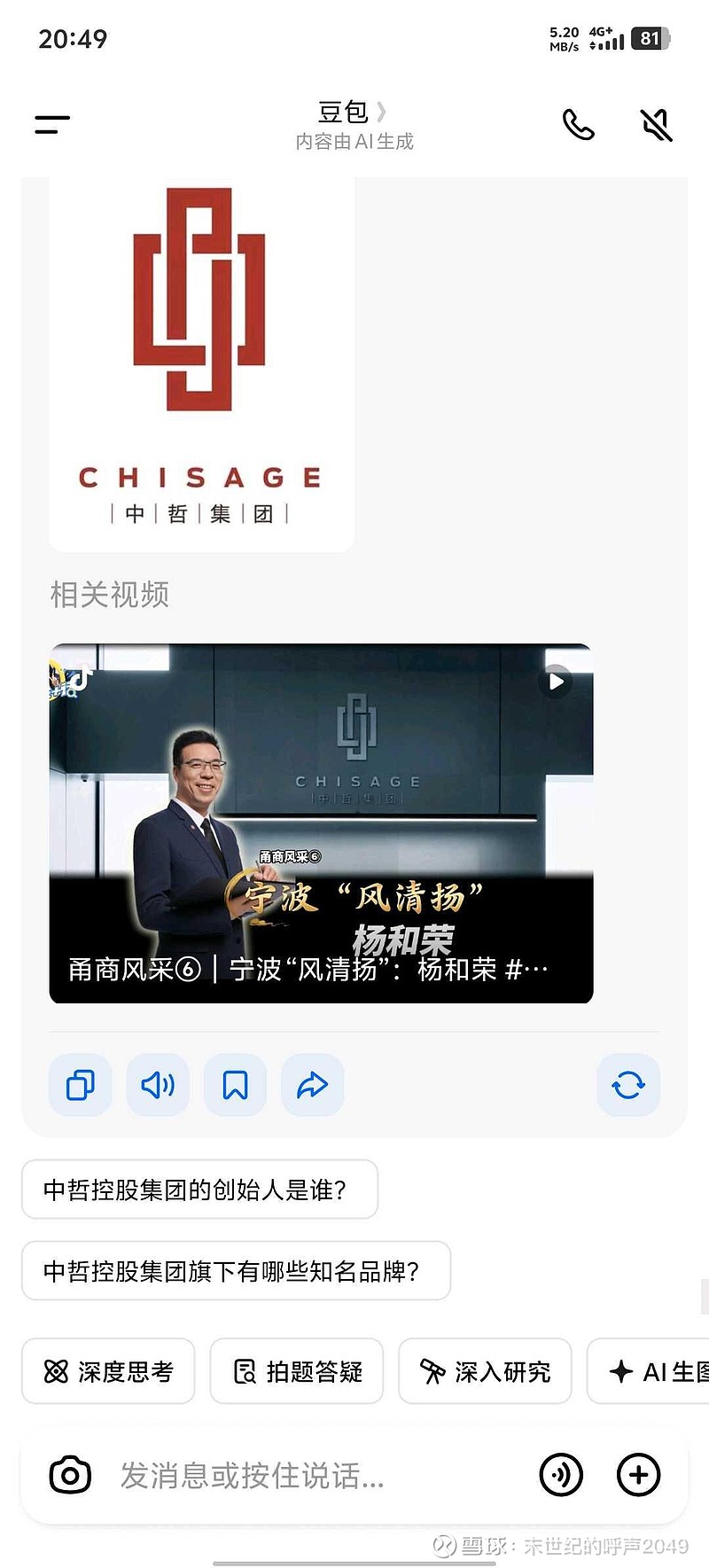This screenshot has height=1568, width=709.
Task: Copy the reply text
Action: coord(81,1085)
